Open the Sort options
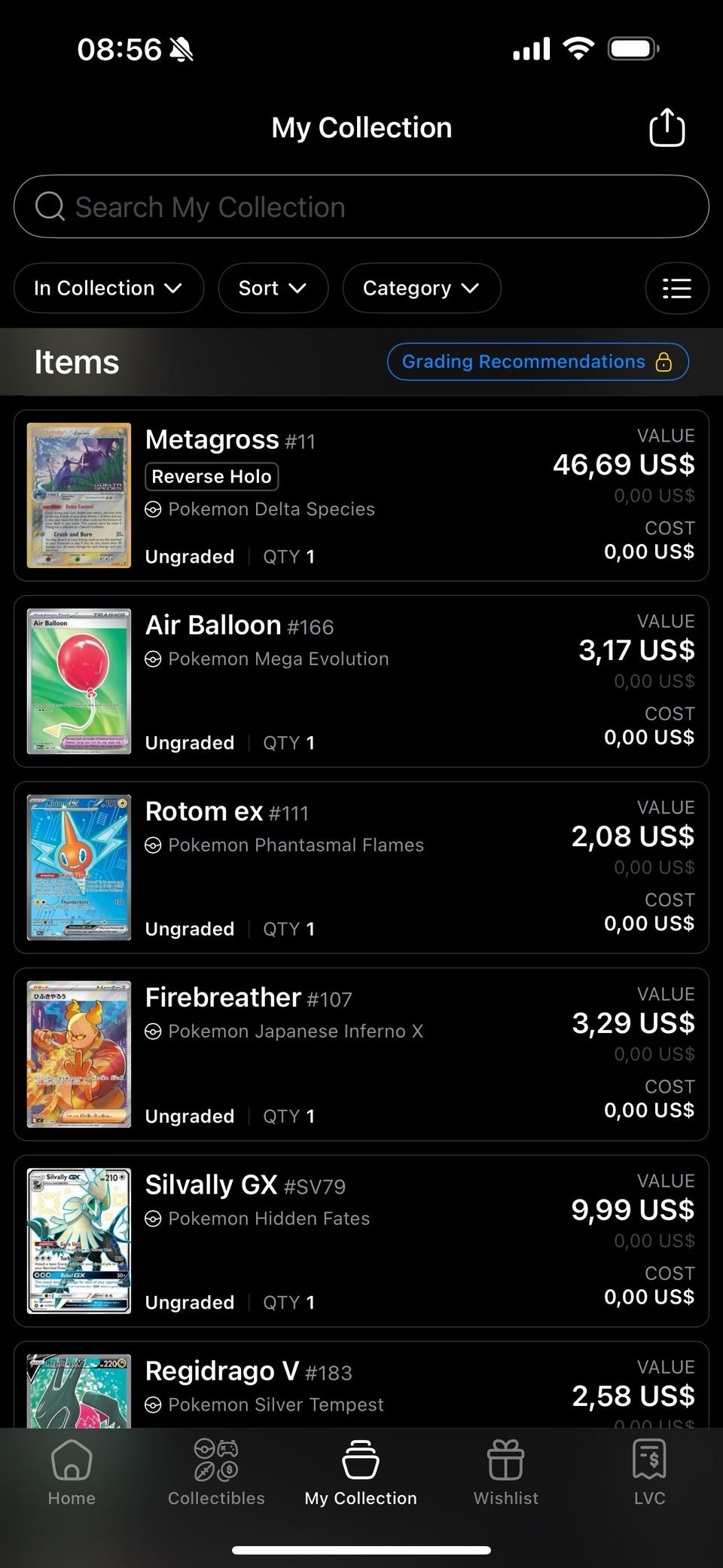Screen dimensions: 723x1568 point(273,288)
